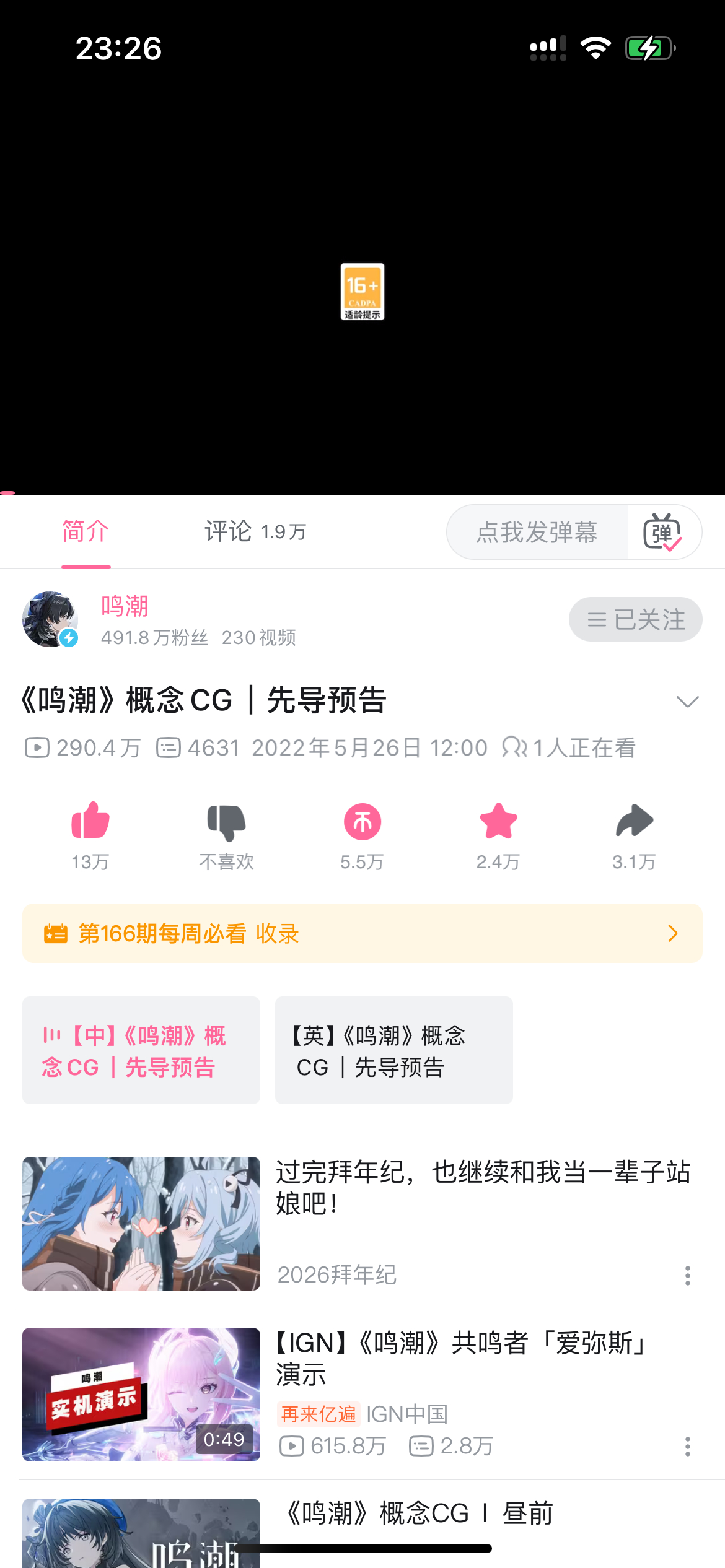Open the 简介 tab
The image size is (725, 1568).
(x=86, y=531)
